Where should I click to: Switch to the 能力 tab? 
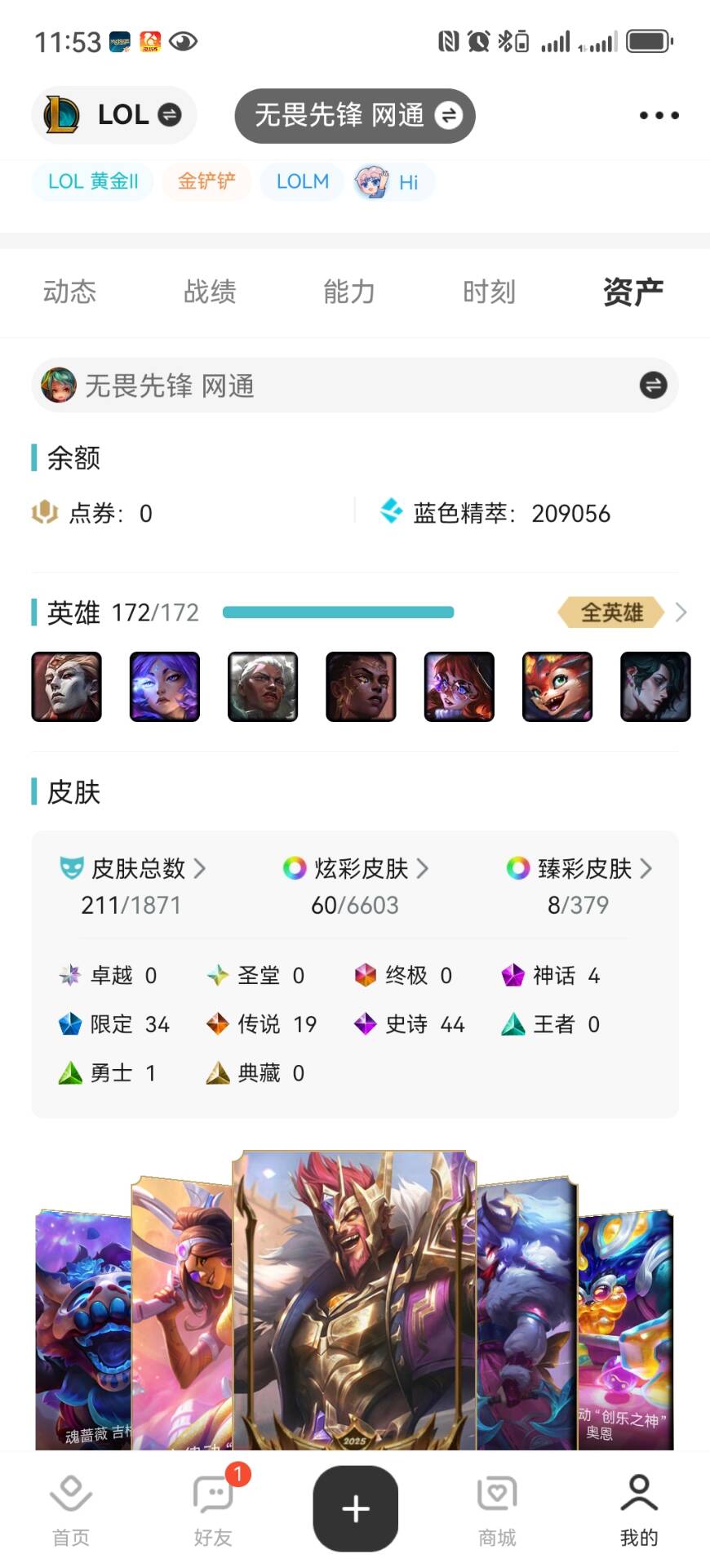[349, 292]
